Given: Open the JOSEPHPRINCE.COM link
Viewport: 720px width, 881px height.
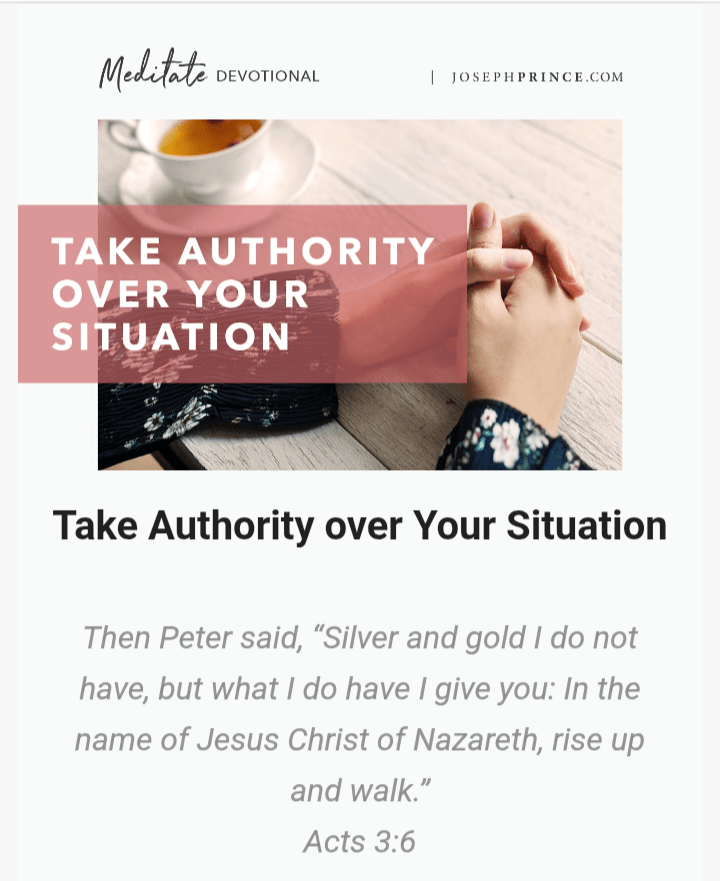Looking at the screenshot, I should (x=537, y=77).
